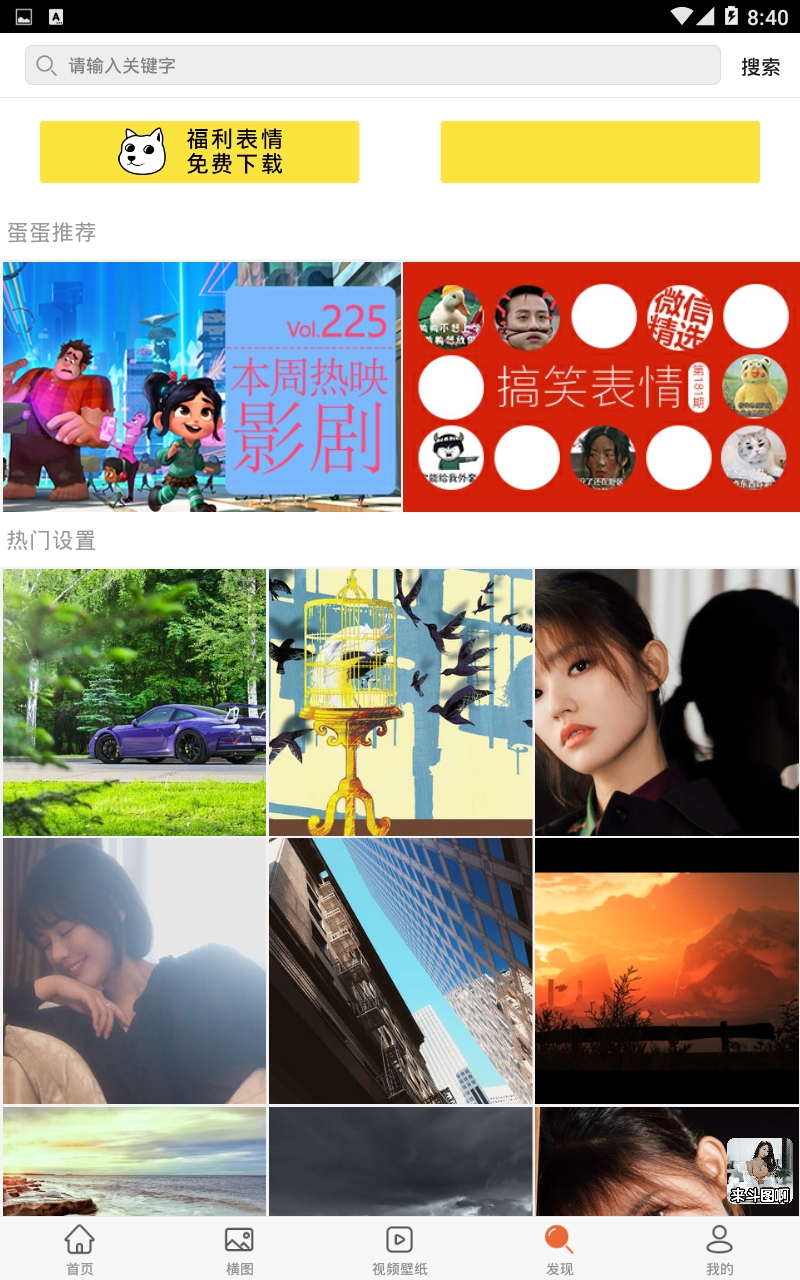This screenshot has width=800, height=1280.
Task: Select the purple sports car wallpaper
Action: (x=134, y=701)
